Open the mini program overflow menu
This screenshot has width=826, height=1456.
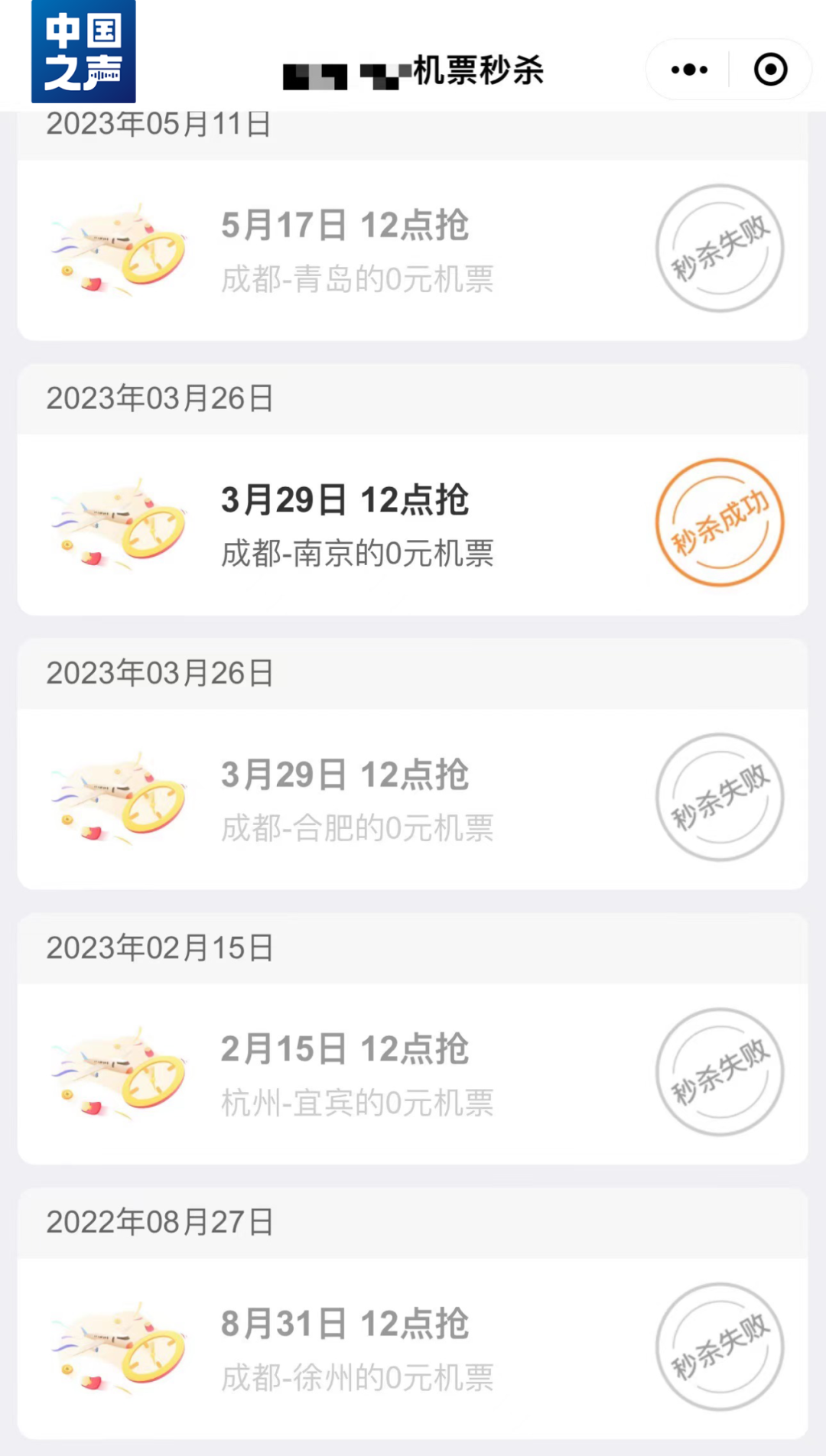tap(689, 70)
